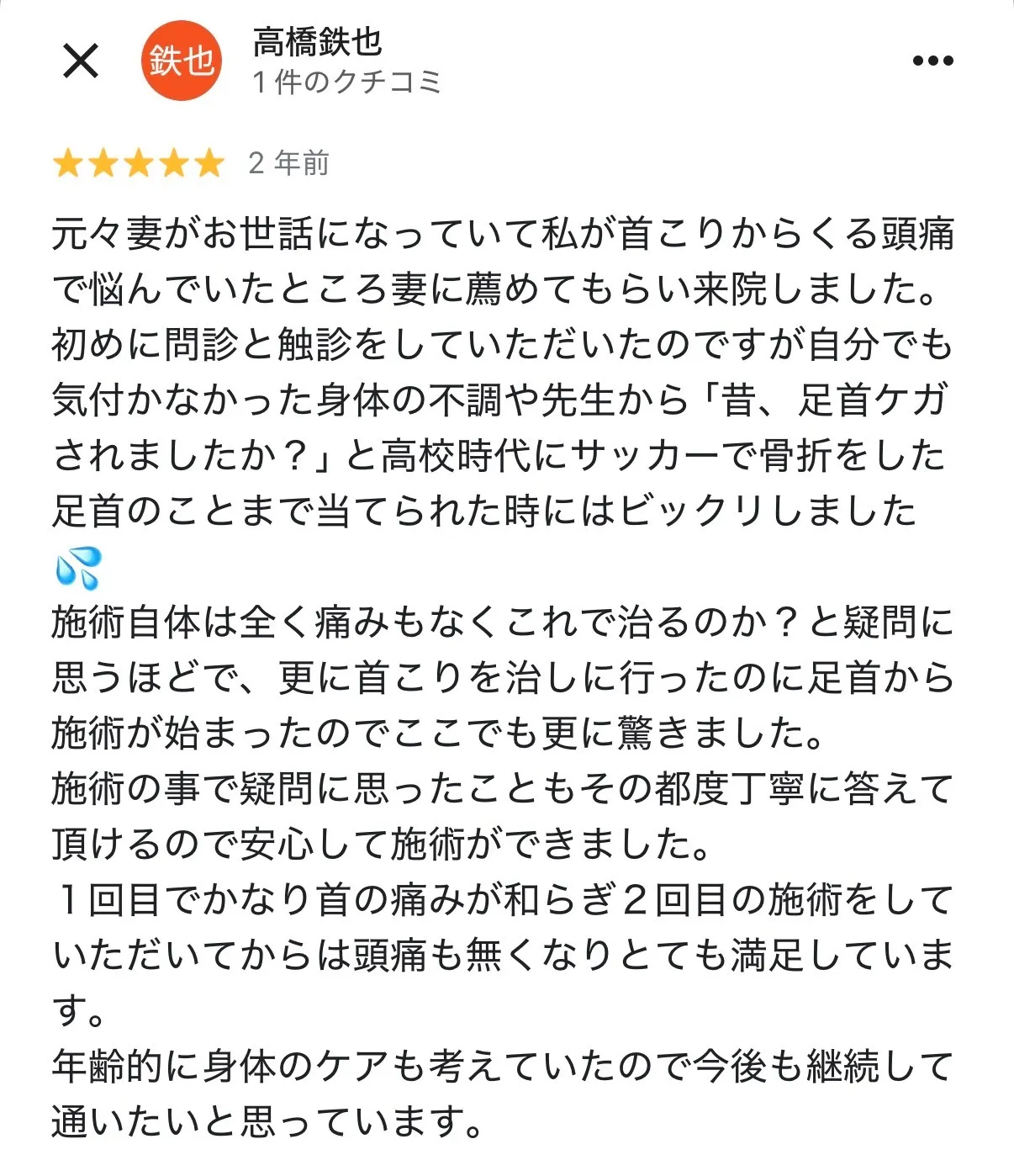Open the three-dot overflow menu
Image resolution: width=1014 pixels, height=1176 pixels.
(x=932, y=61)
